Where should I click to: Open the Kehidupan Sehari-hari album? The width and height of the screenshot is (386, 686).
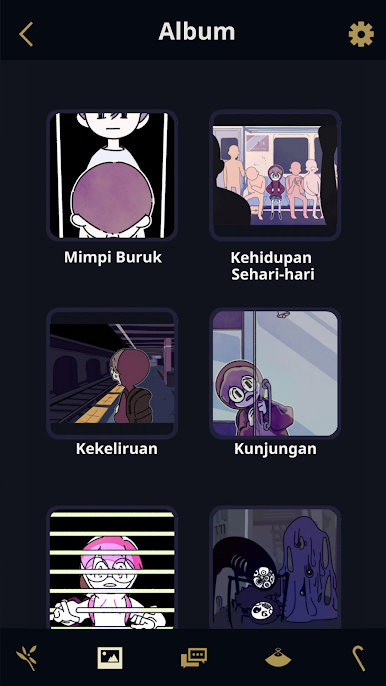click(x=275, y=175)
